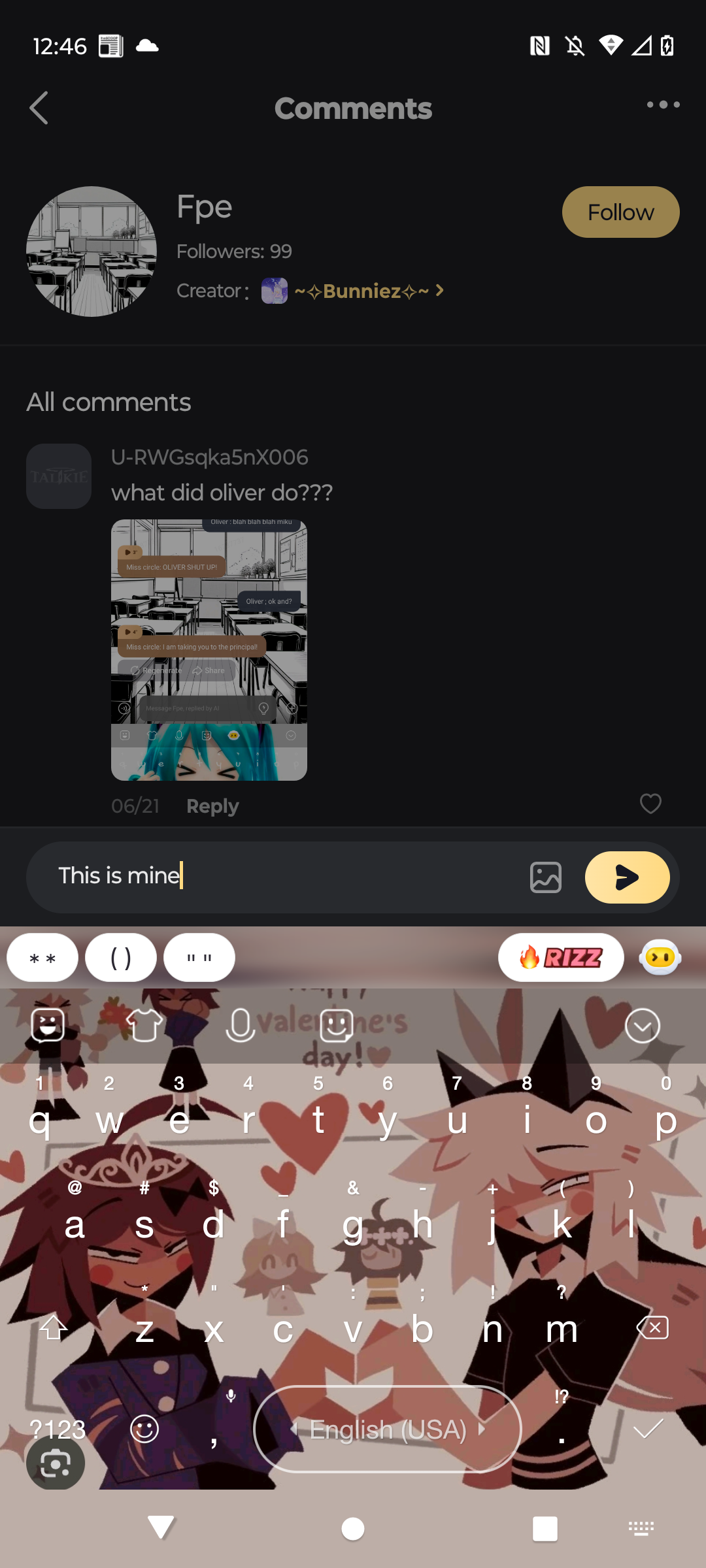This screenshot has width=706, height=1568.
Task: Follow the Fpe character
Action: coord(620,212)
